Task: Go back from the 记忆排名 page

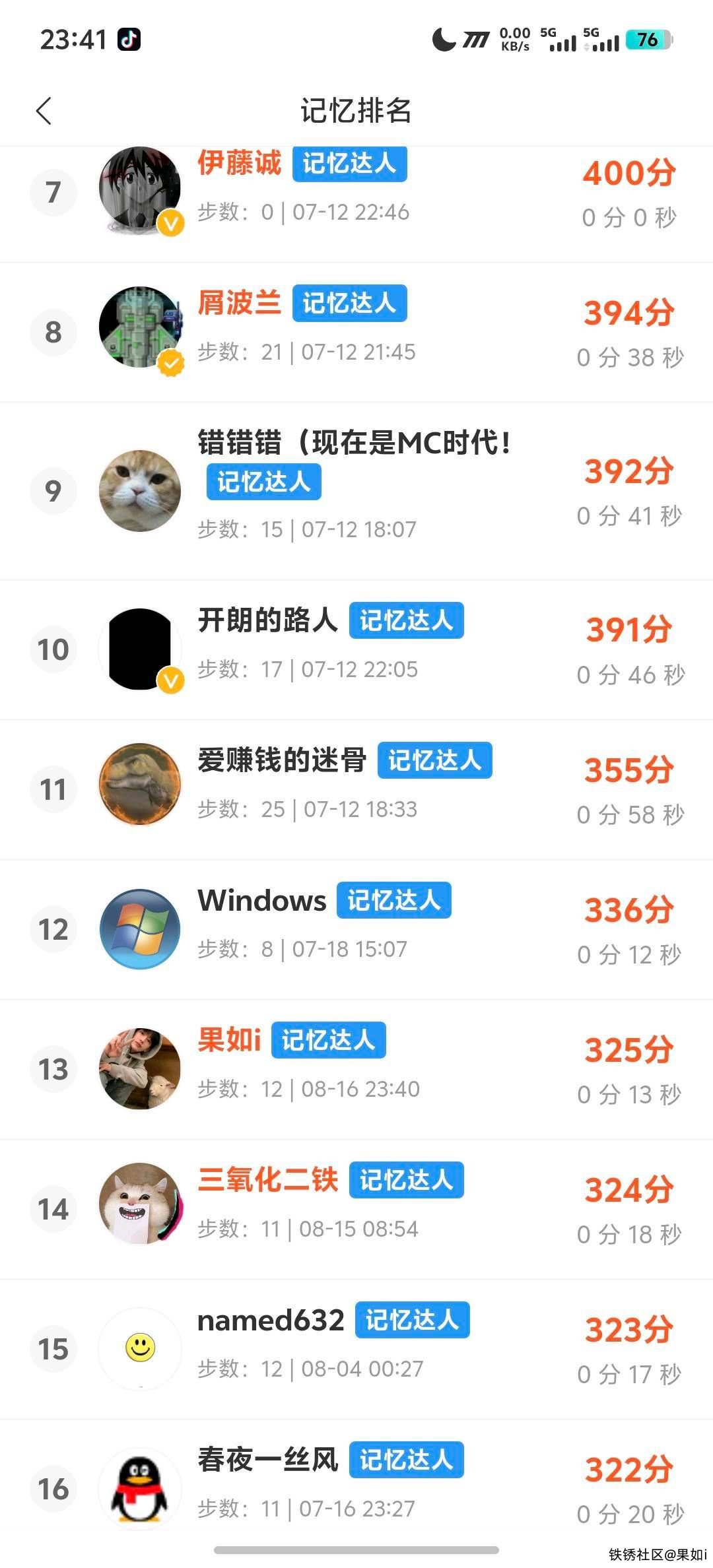Action: [x=44, y=111]
